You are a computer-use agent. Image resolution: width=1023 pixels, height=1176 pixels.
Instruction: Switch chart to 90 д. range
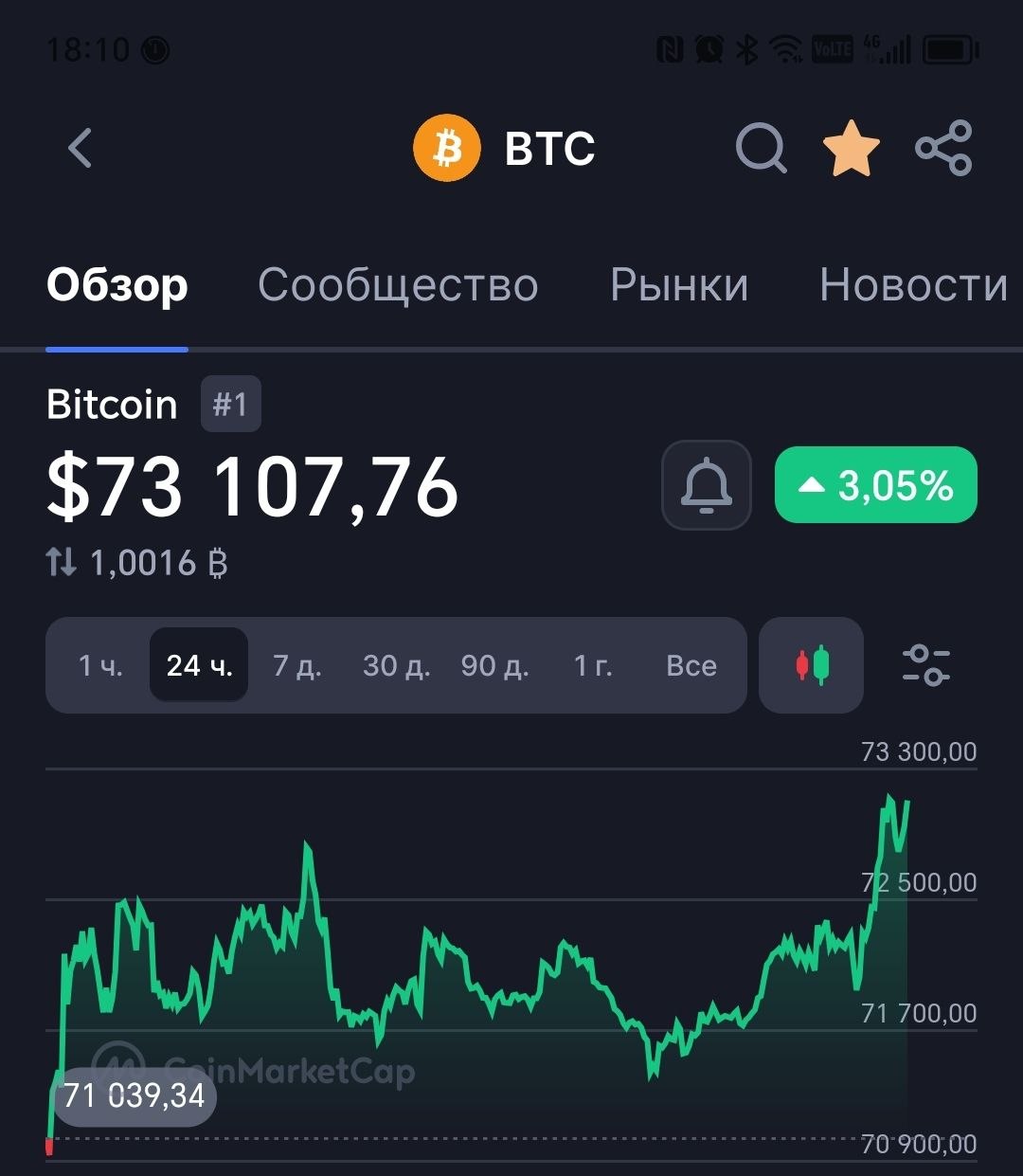(494, 665)
